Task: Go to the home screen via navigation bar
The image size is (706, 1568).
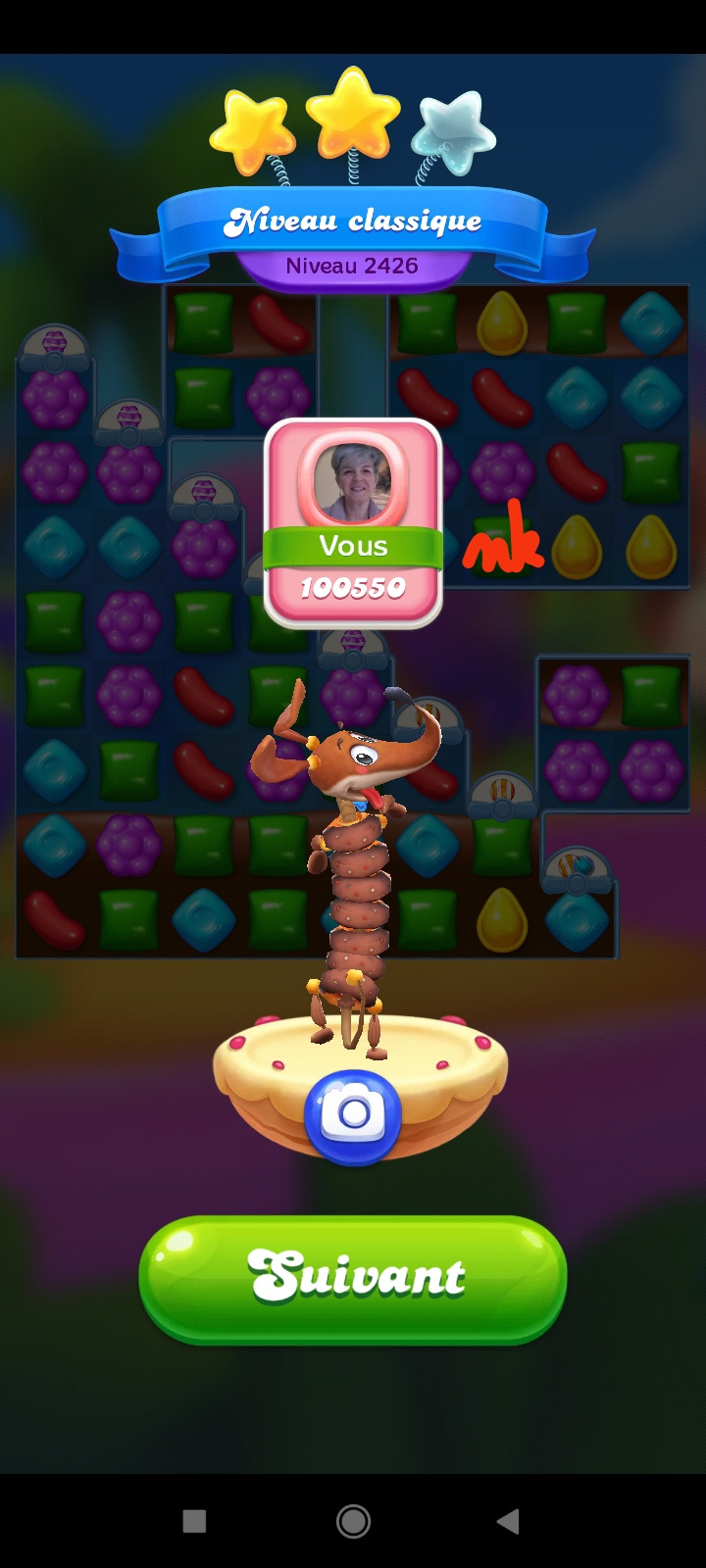Action: pyautogui.click(x=353, y=1521)
